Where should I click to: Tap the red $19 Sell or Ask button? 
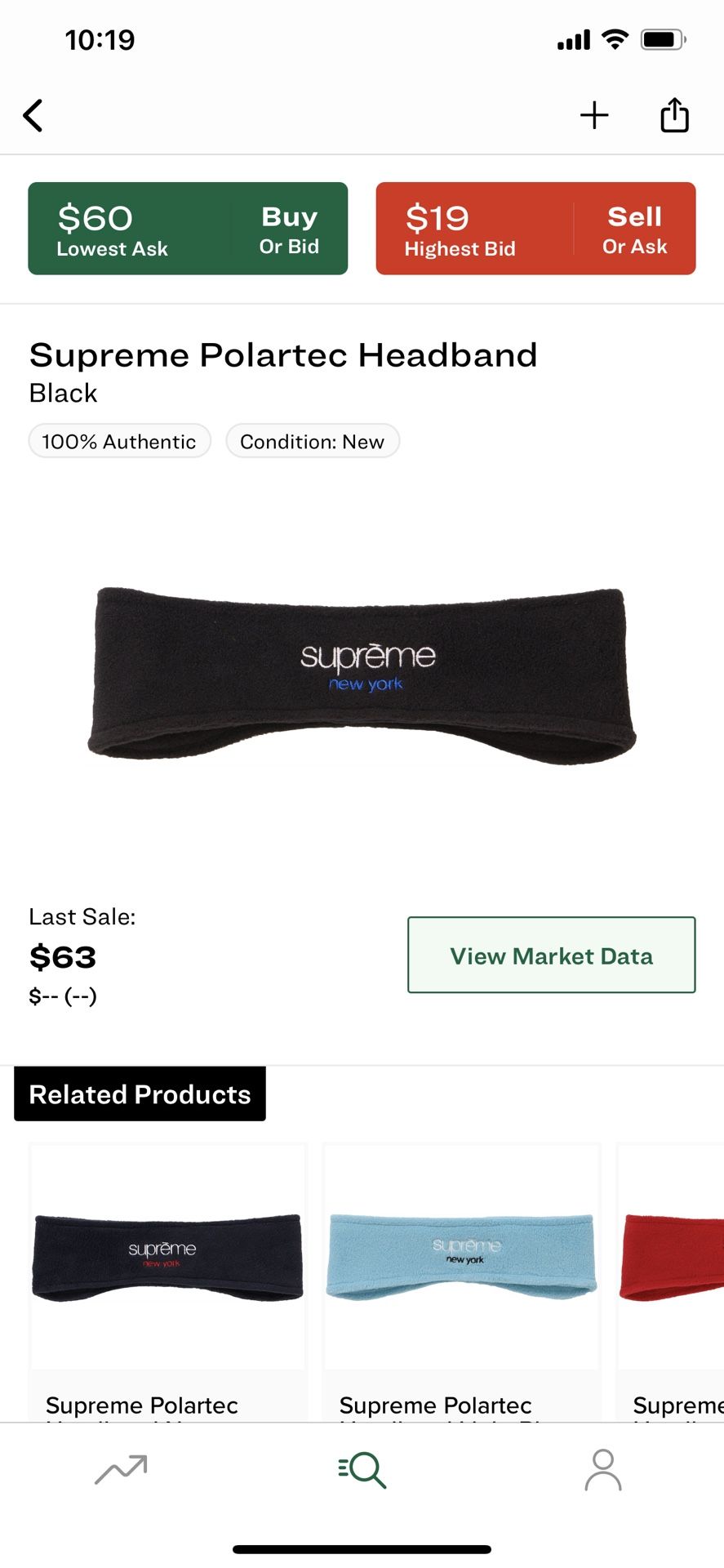pyautogui.click(x=535, y=229)
